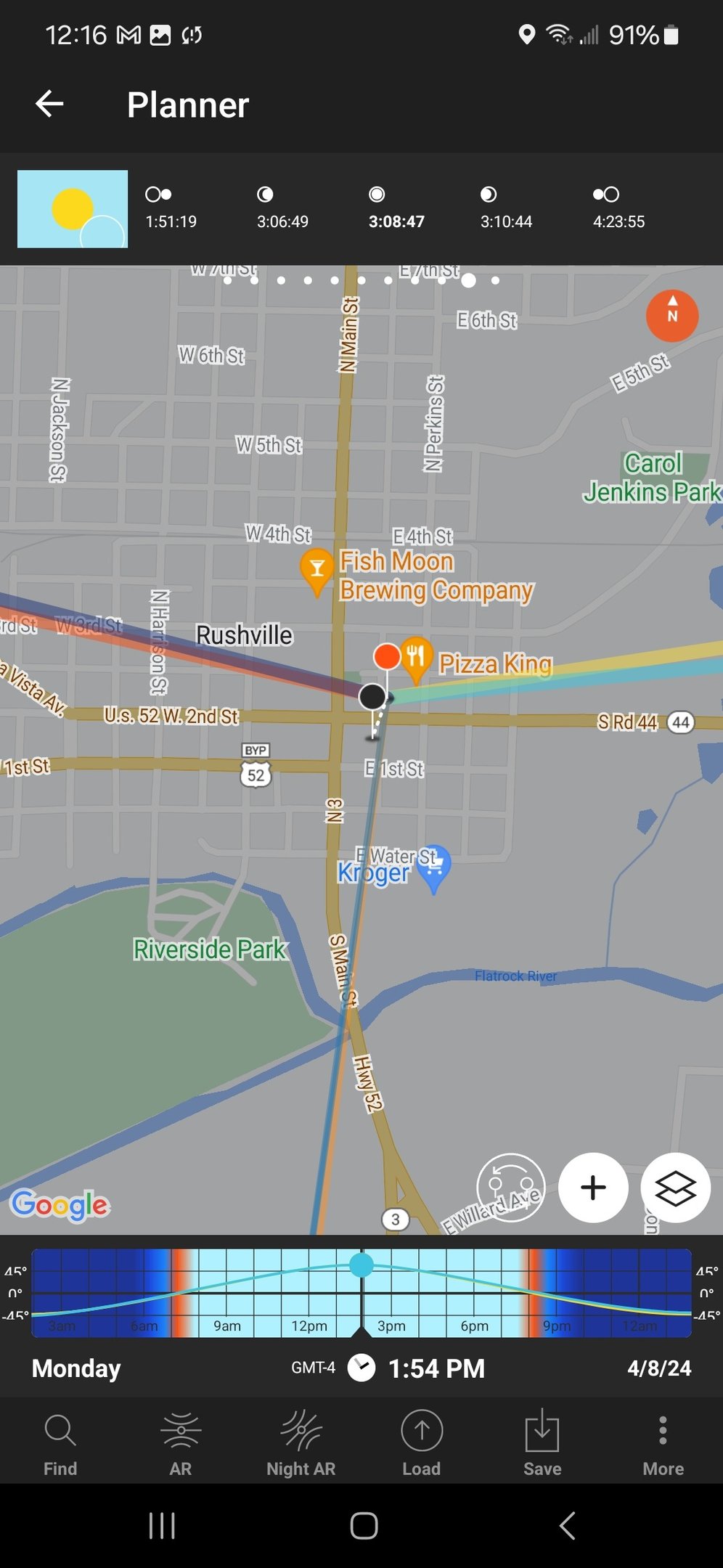Image resolution: width=723 pixels, height=1568 pixels.
Task: Open the eclipse preview thumbnail
Action: coord(73,209)
